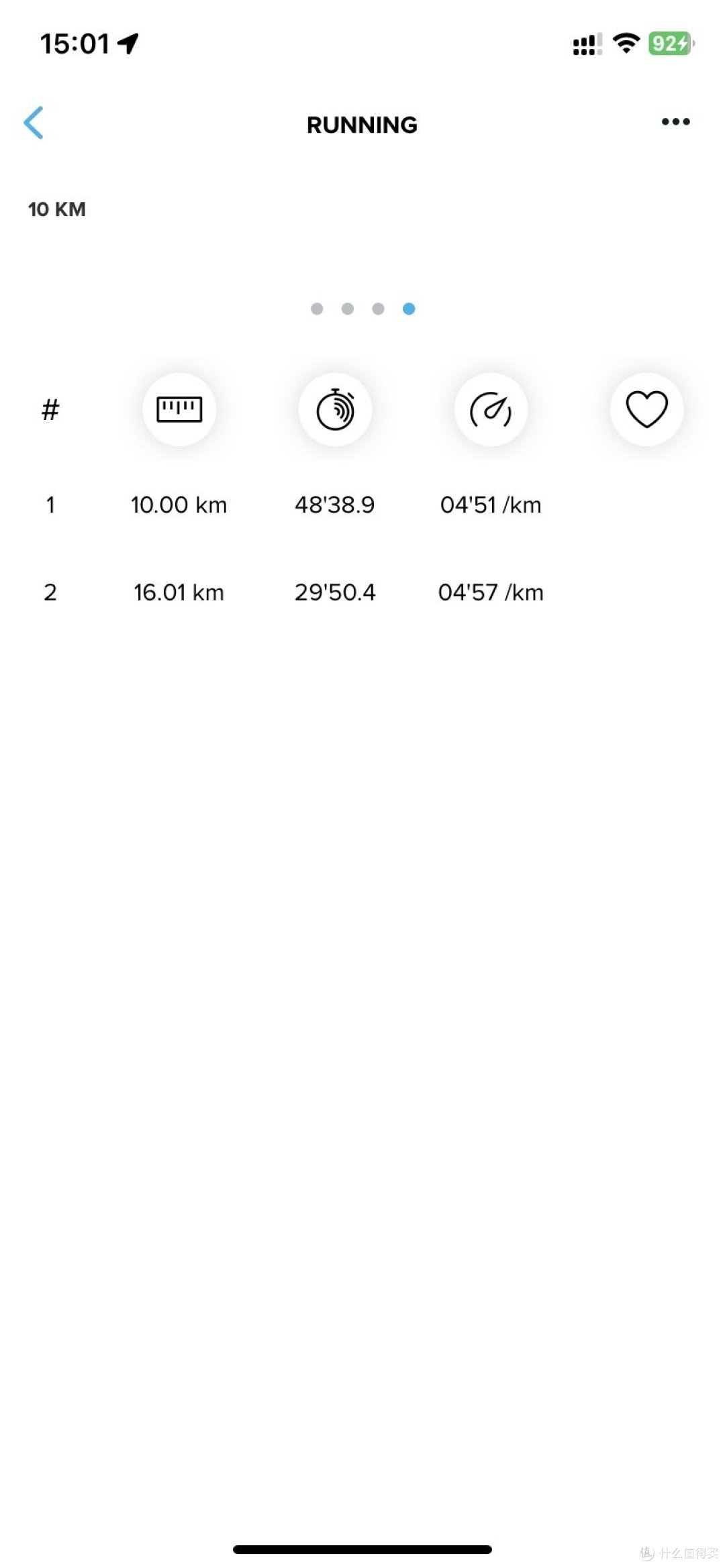Select the pace gauge column icon
This screenshot has width=725, height=1568.
[491, 409]
